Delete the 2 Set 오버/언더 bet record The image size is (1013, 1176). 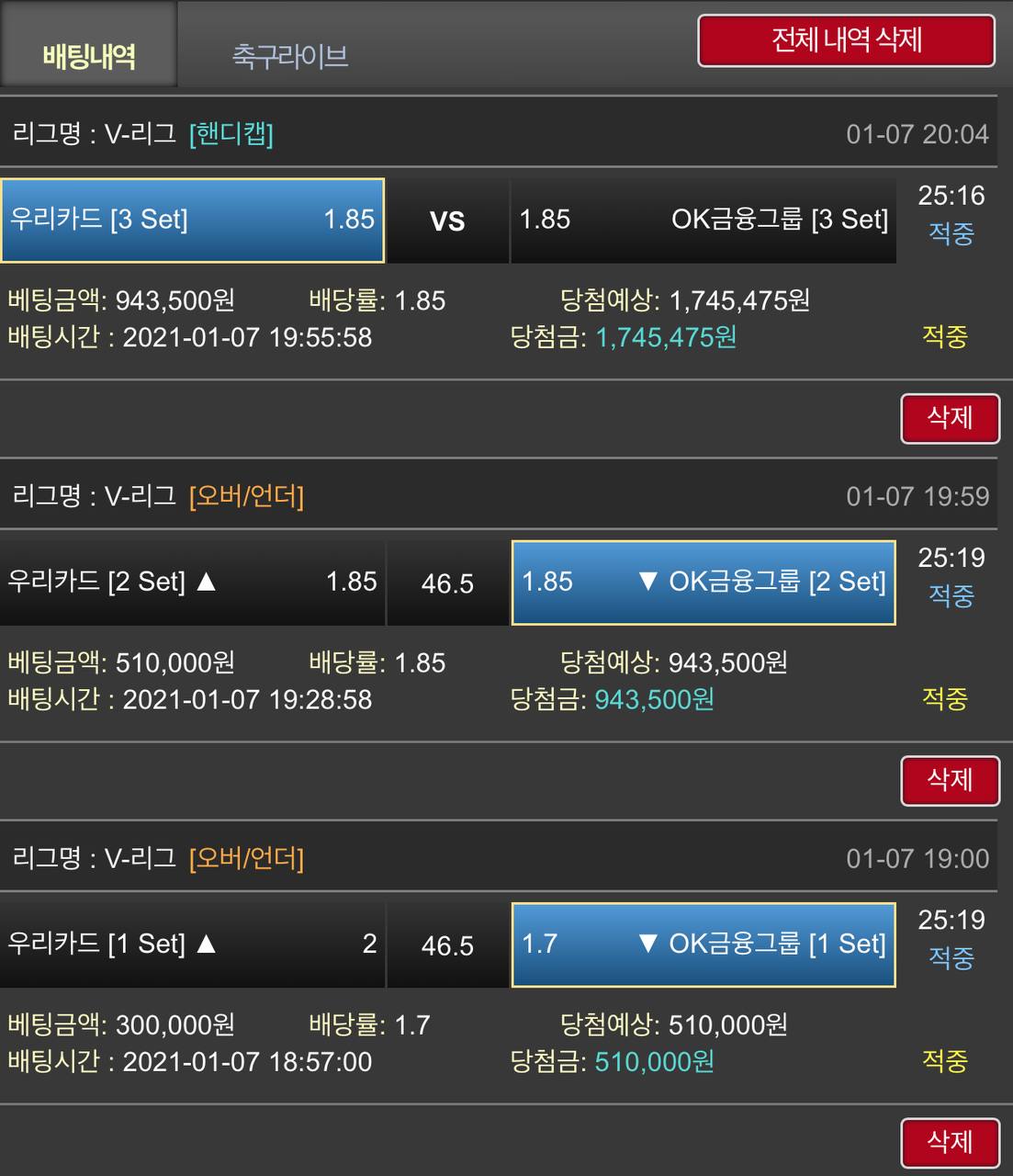coord(950,780)
